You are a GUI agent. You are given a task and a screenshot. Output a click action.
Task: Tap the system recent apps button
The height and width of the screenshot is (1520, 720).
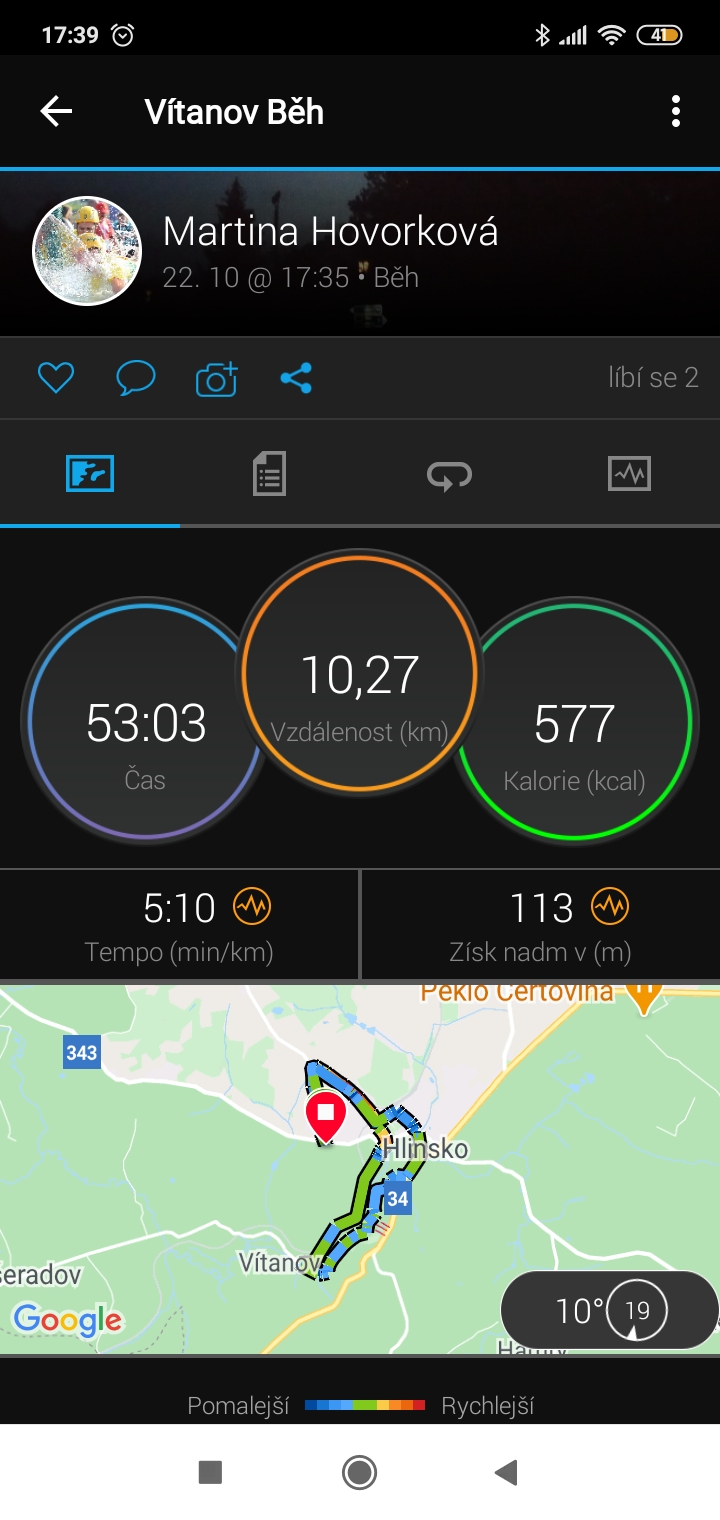tap(210, 1472)
